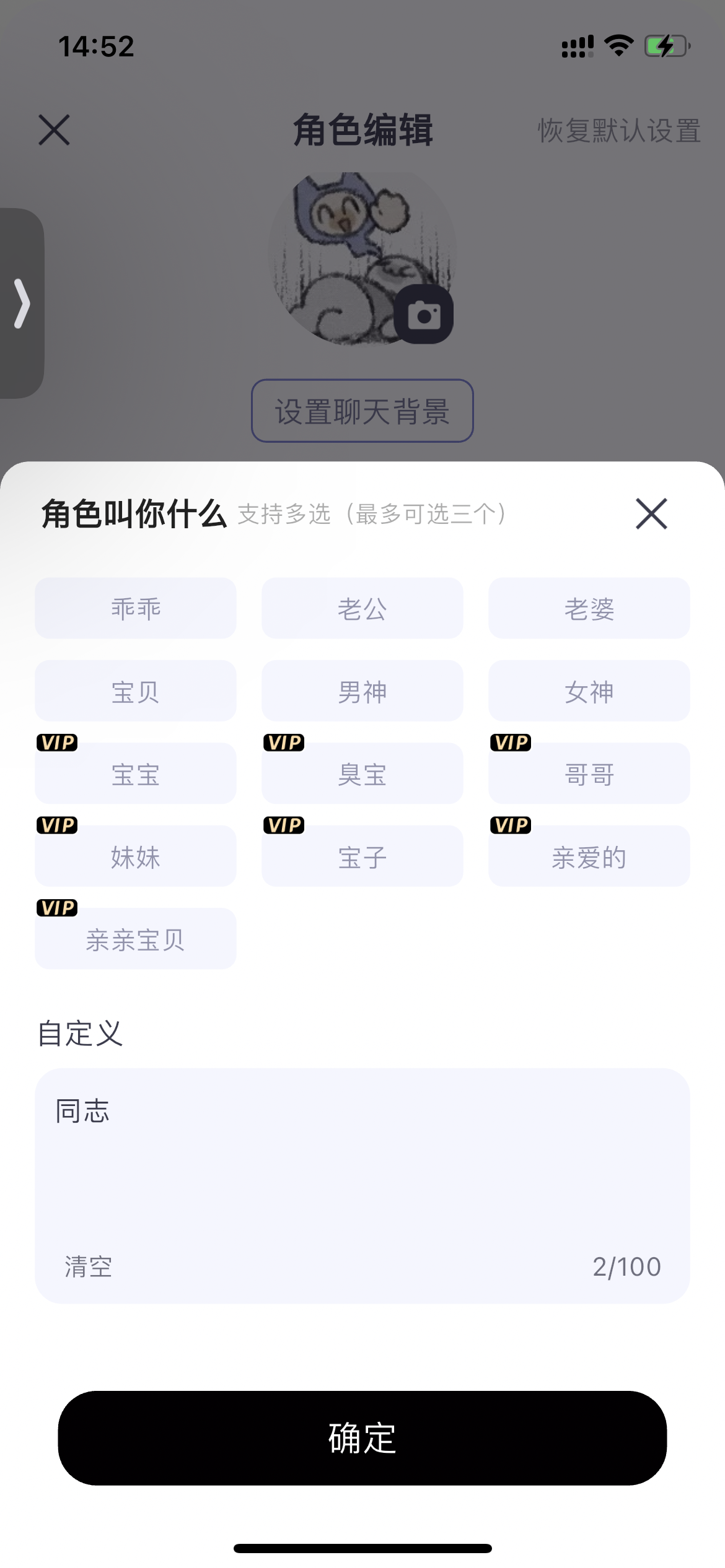This screenshot has width=725, height=1568.
Task: Choose VIP nickname 臭宝
Action: point(362,774)
